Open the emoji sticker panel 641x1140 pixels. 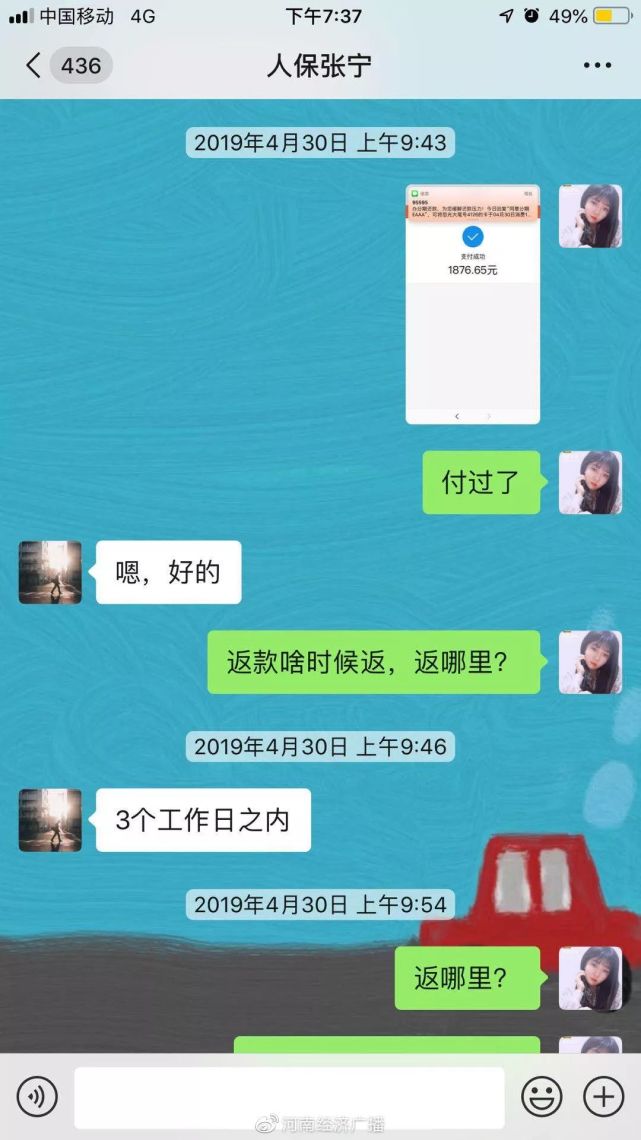tap(541, 1096)
